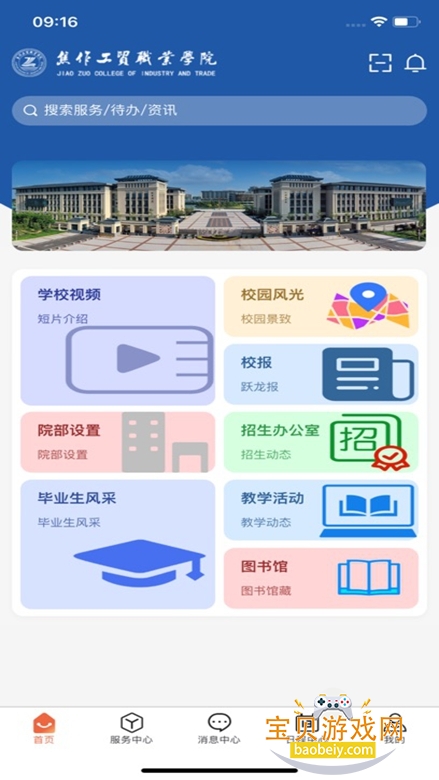
Task: Open the 校报 跃龙报 card
Action: (x=321, y=375)
